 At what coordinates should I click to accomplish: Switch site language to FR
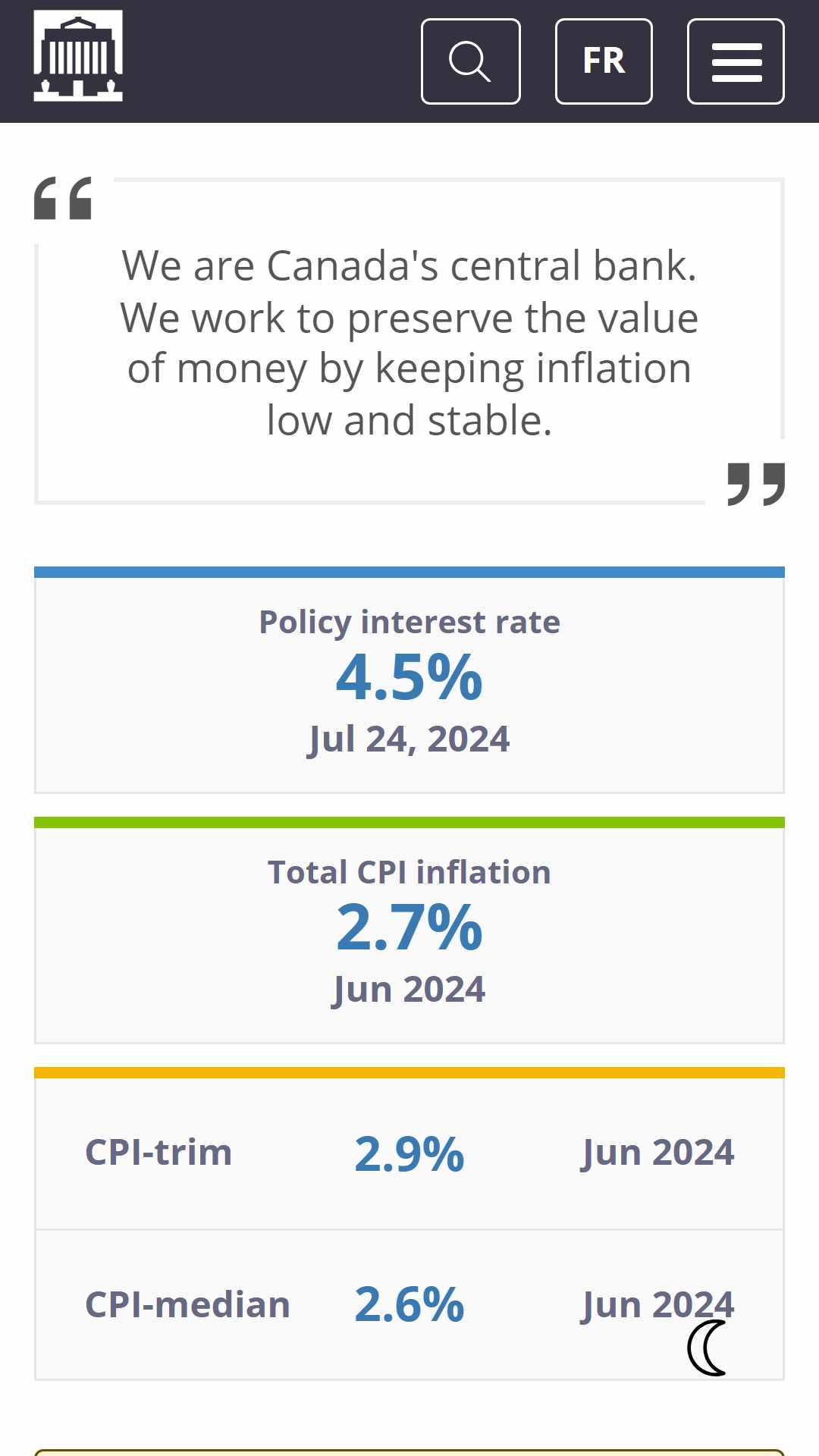pyautogui.click(x=604, y=61)
